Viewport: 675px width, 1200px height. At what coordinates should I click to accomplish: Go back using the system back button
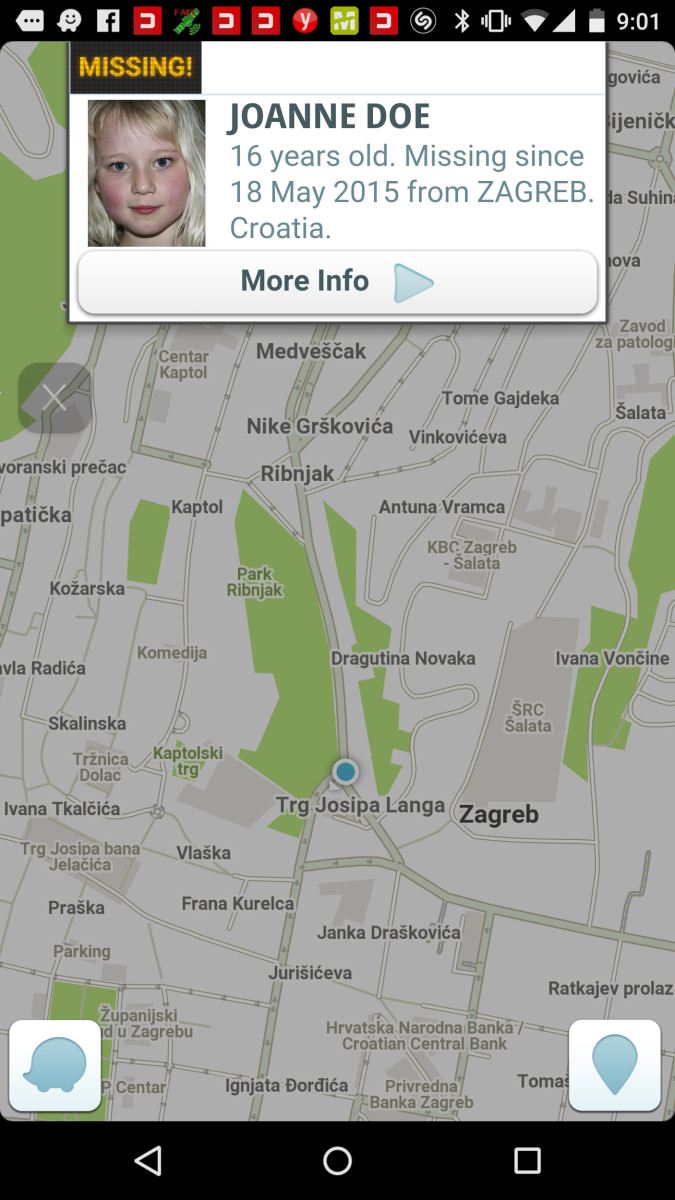[148, 1160]
